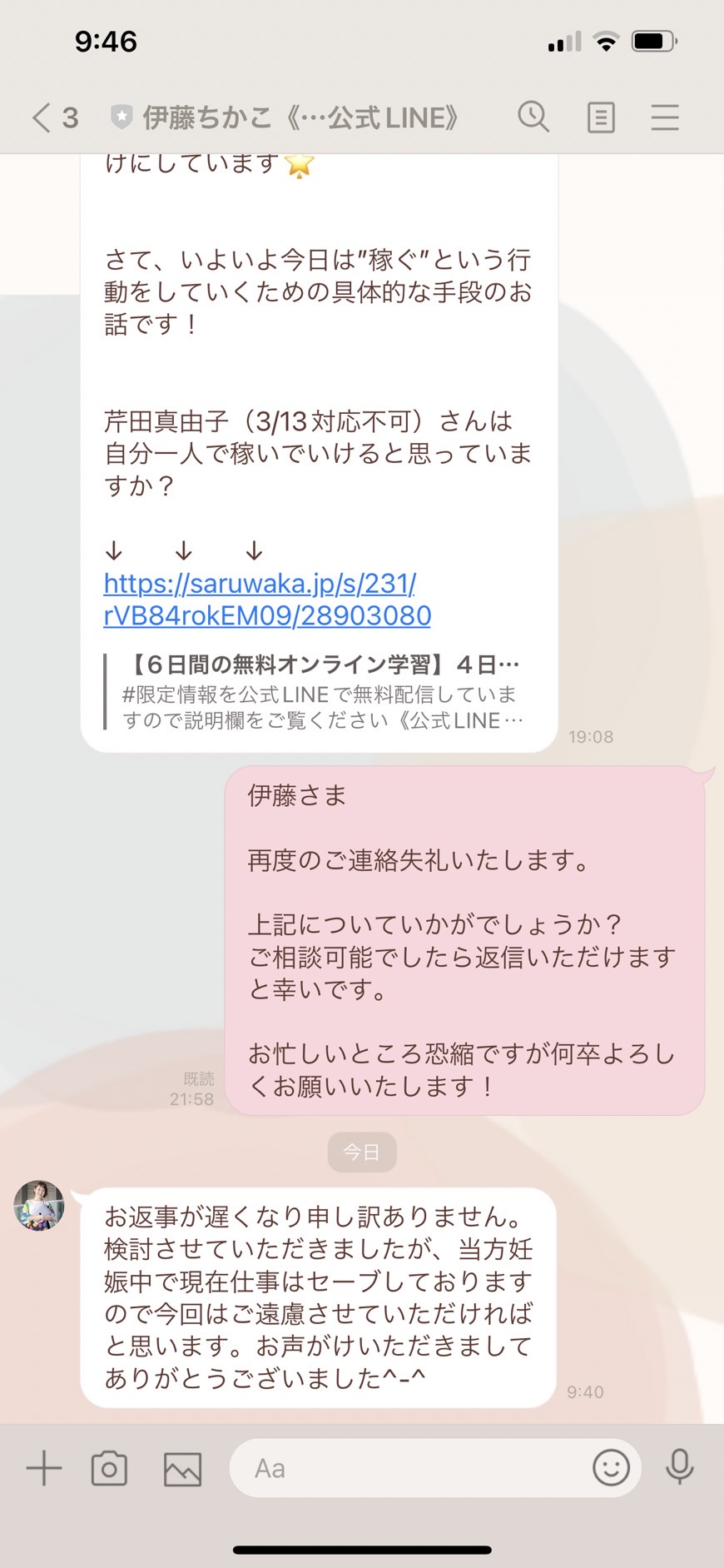Open the photo gallery picker
This screenshot has height=1568, width=724.
click(182, 1468)
